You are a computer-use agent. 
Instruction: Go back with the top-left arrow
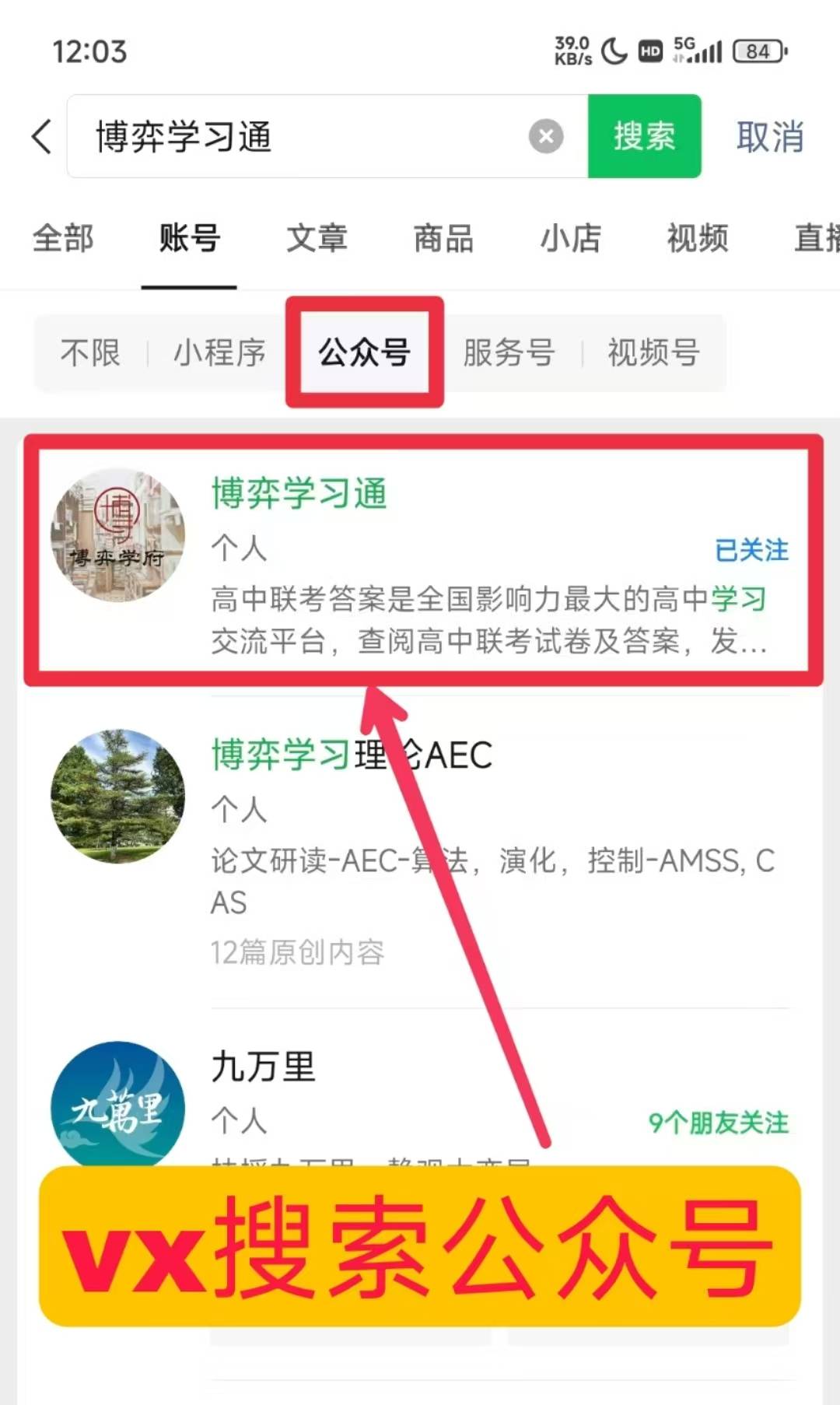pyautogui.click(x=42, y=137)
